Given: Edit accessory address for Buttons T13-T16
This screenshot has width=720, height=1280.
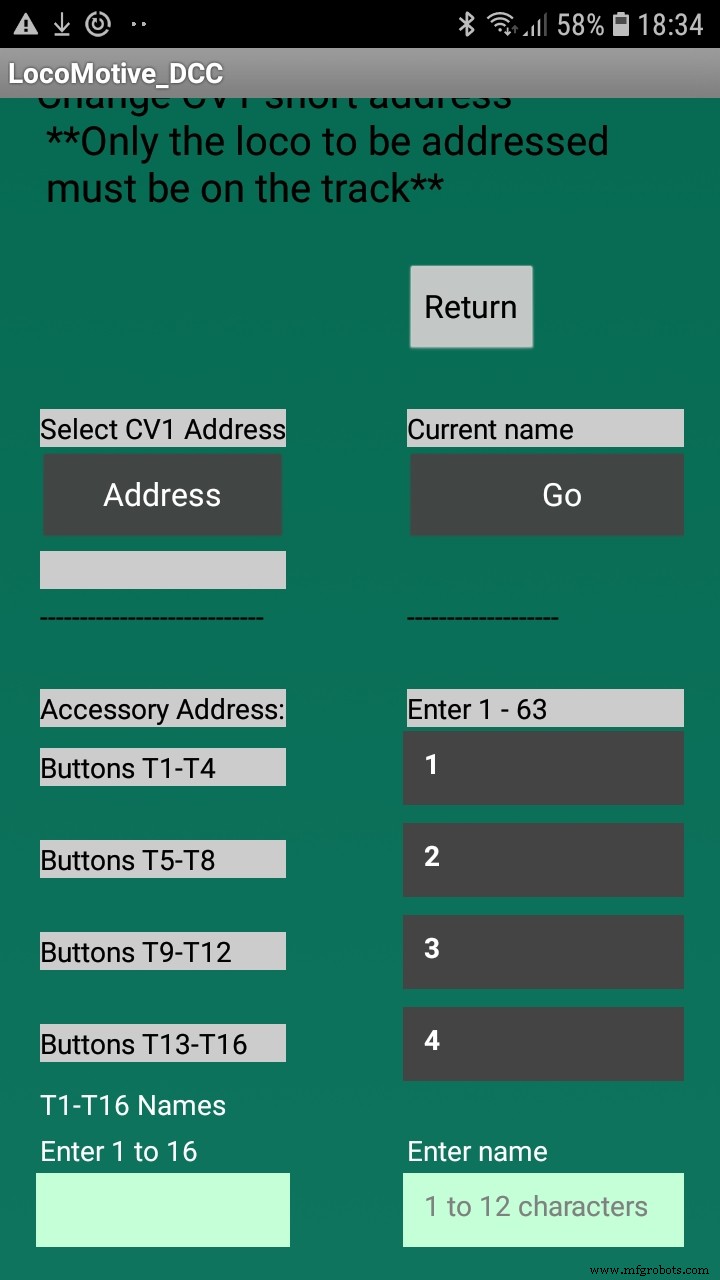Looking at the screenshot, I should (x=543, y=1044).
